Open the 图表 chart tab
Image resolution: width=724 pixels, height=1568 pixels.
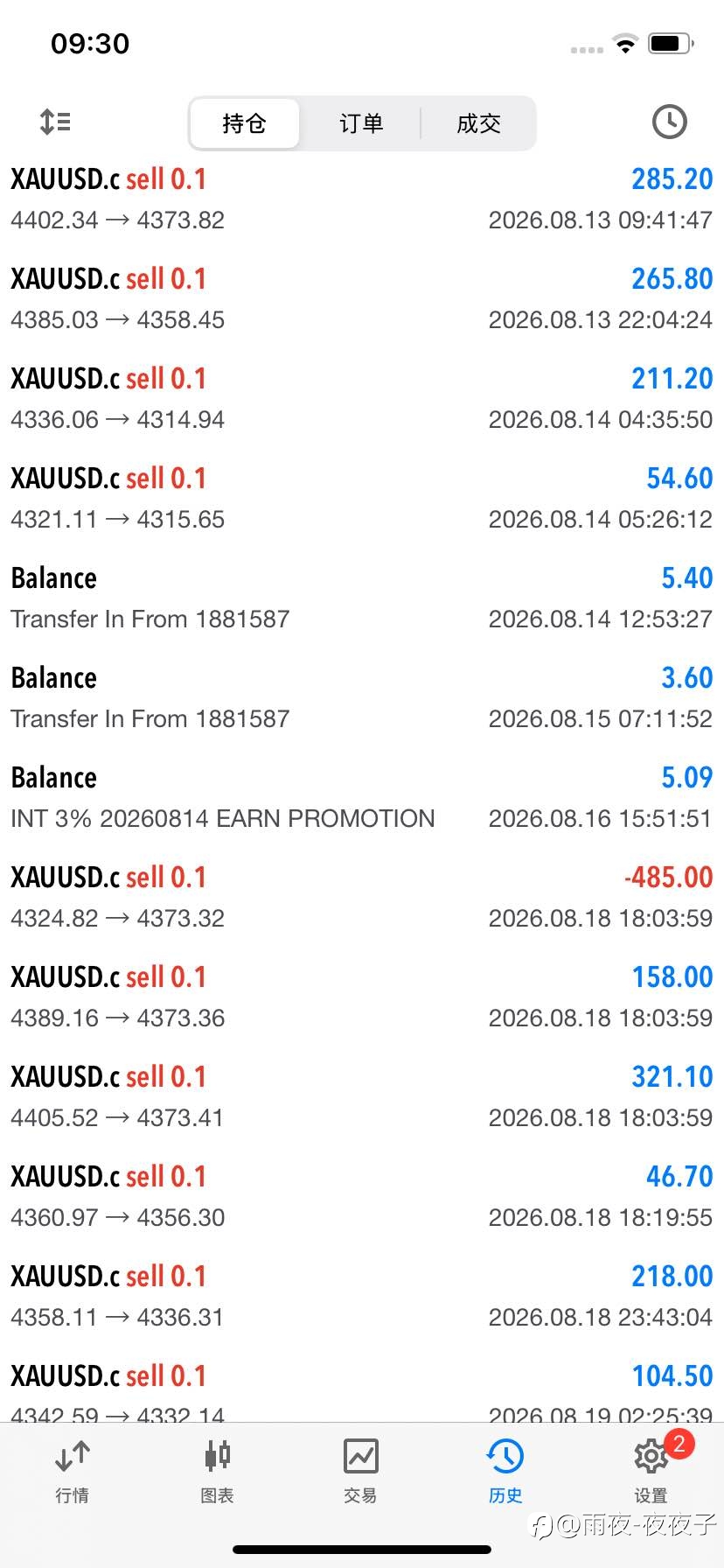(x=217, y=1471)
